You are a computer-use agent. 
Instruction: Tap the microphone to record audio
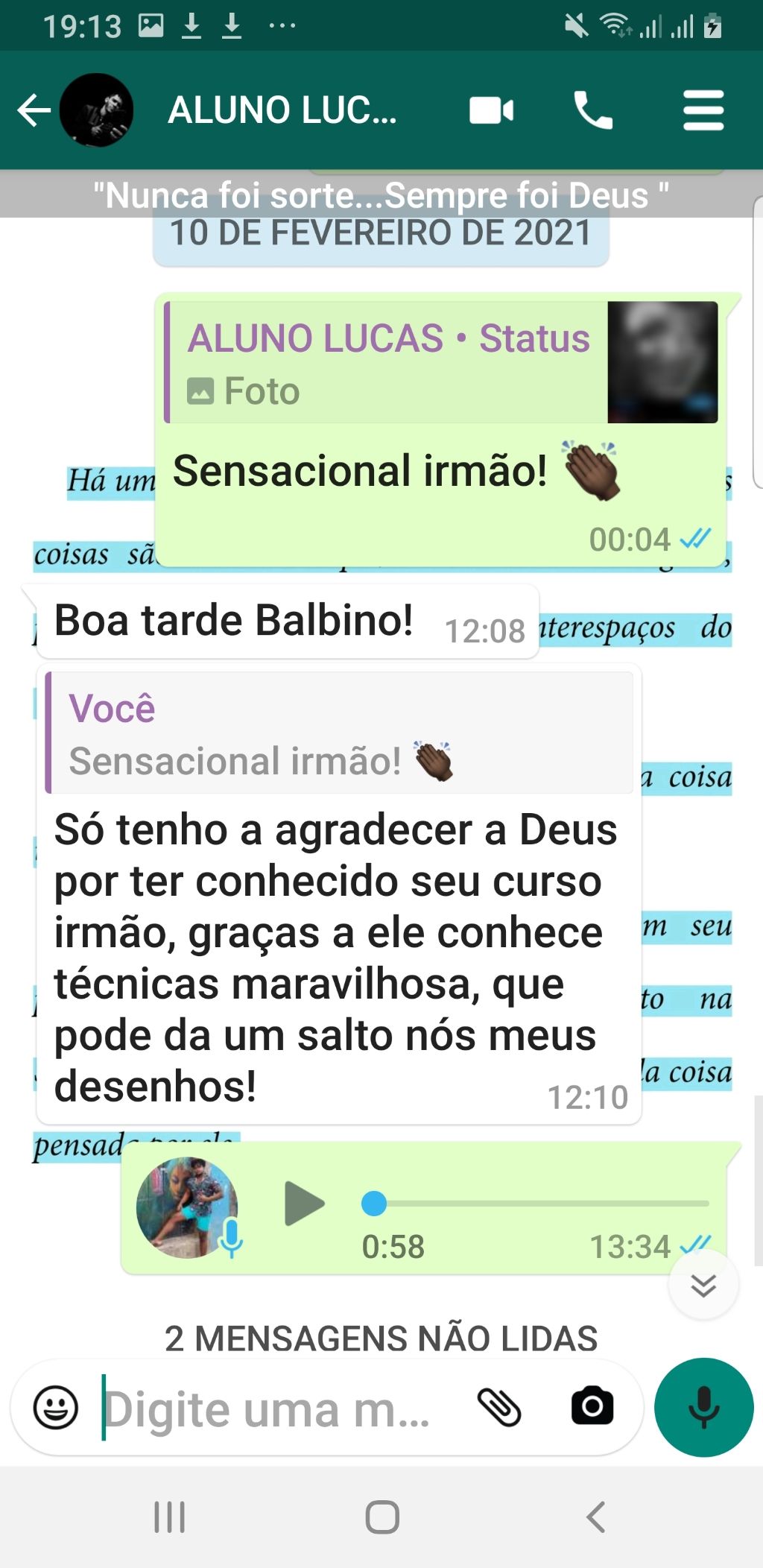(703, 1408)
